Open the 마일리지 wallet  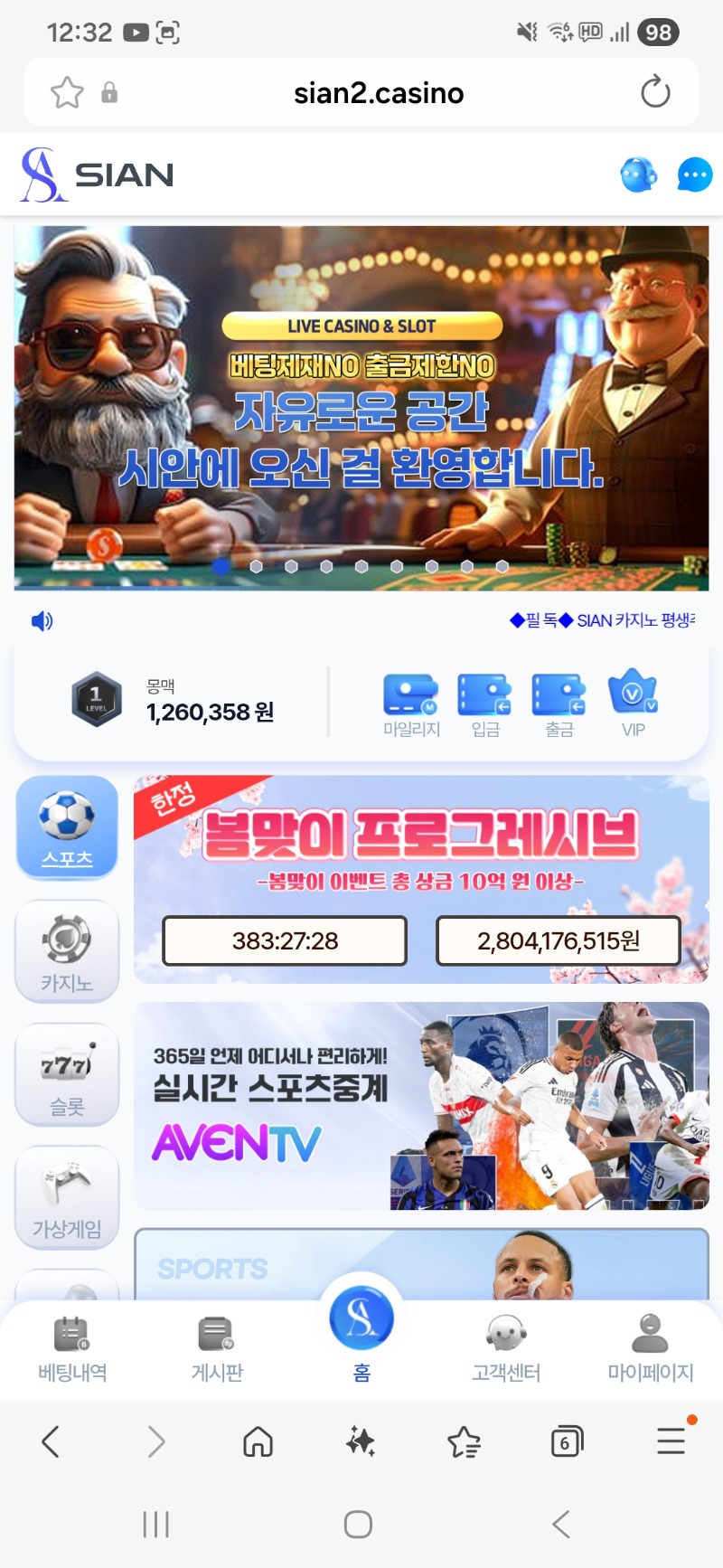(411, 705)
